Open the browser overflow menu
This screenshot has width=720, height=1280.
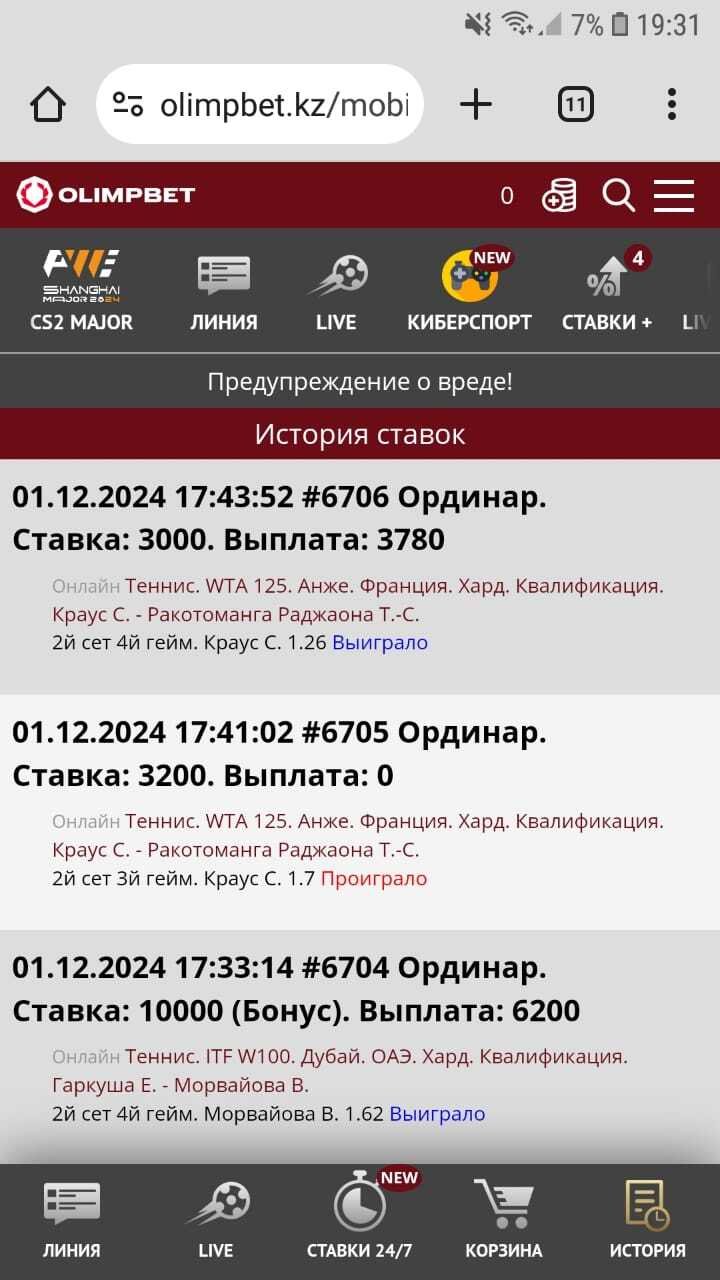[x=671, y=104]
